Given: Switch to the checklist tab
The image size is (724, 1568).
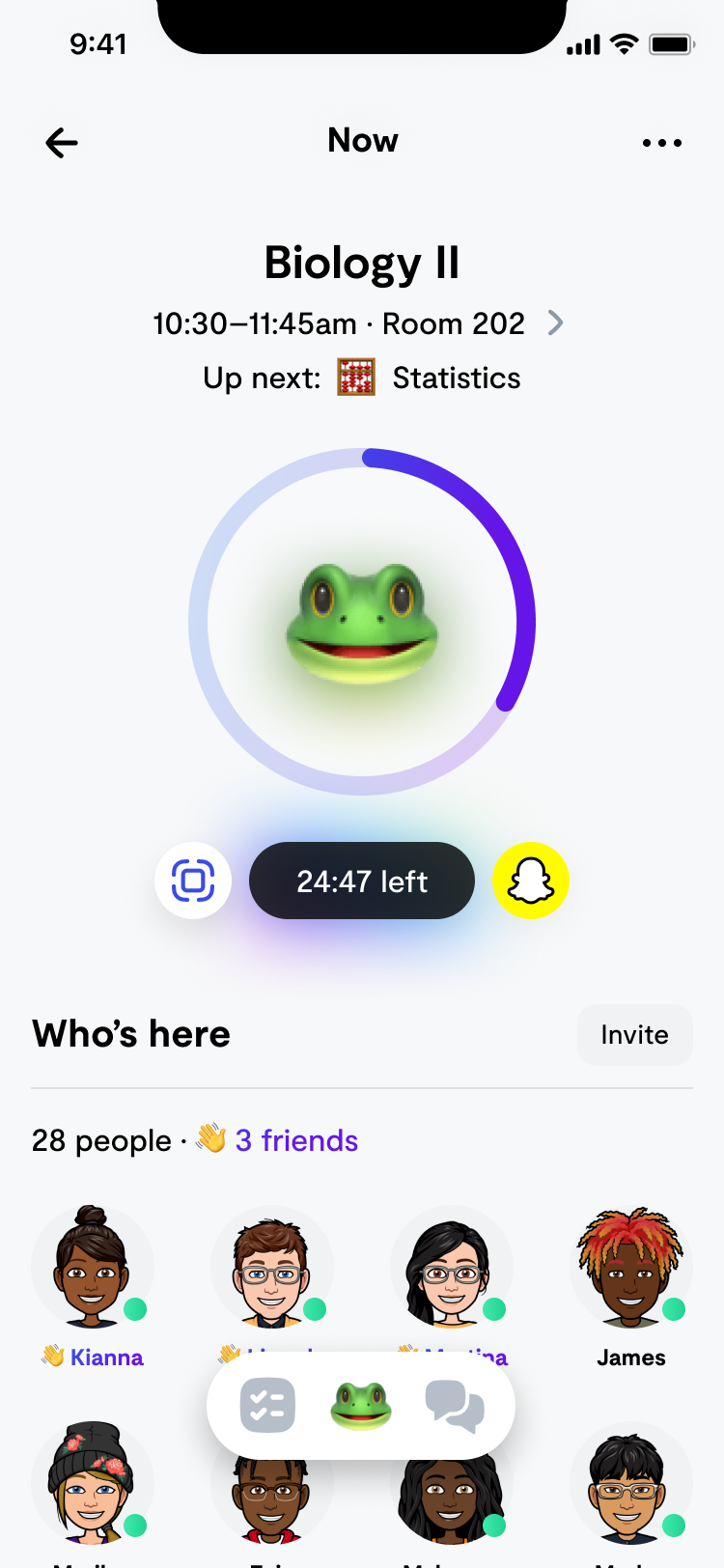Looking at the screenshot, I should 267,1405.
